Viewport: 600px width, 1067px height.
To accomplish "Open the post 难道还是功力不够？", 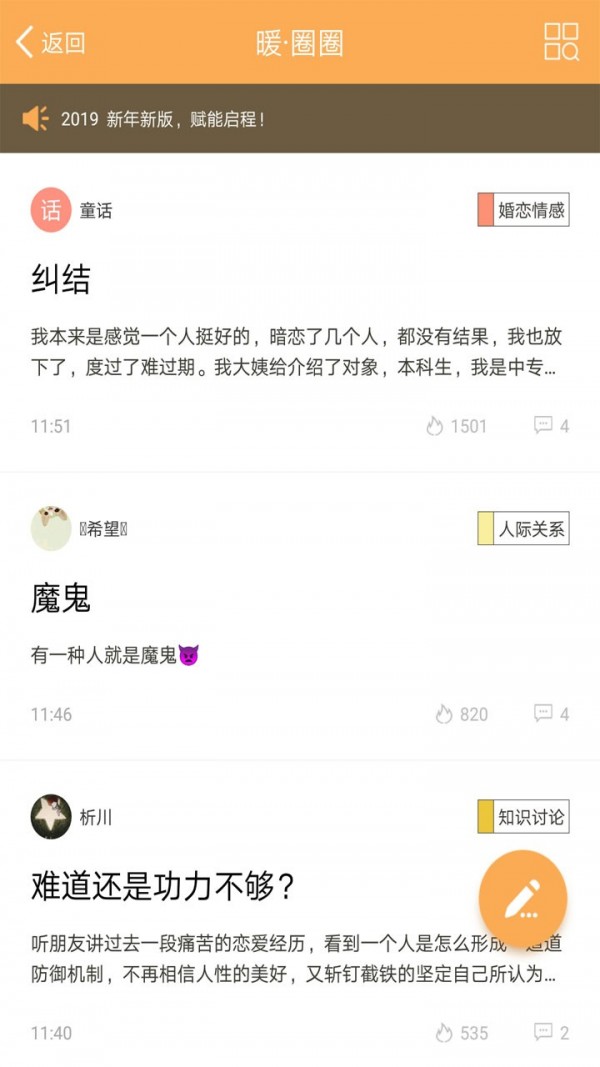I will coord(163,886).
